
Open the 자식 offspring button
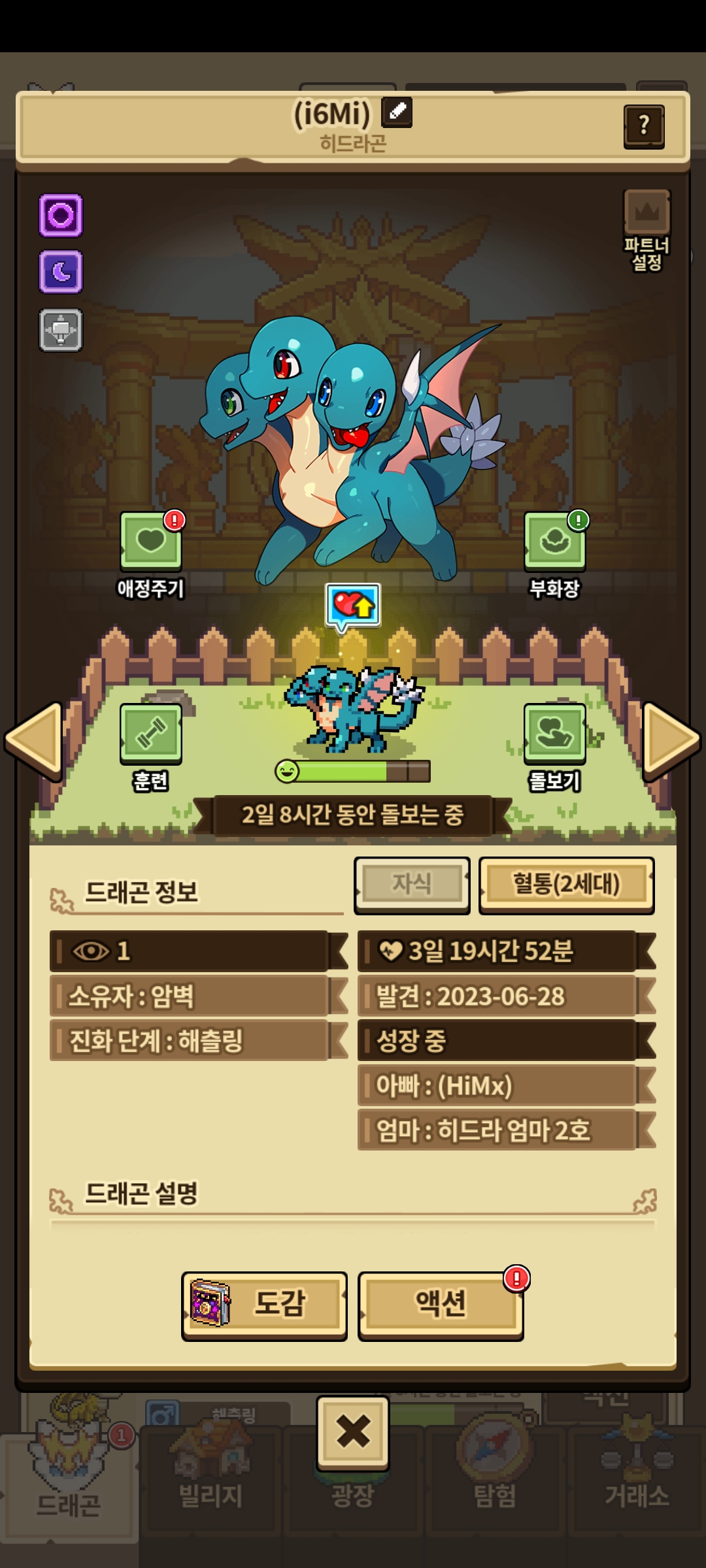[x=412, y=884]
